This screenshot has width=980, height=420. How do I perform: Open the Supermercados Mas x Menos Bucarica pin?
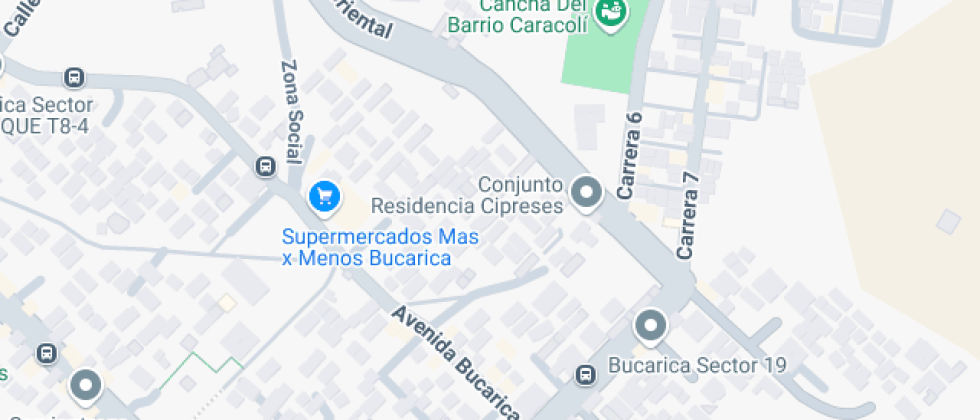322,196
